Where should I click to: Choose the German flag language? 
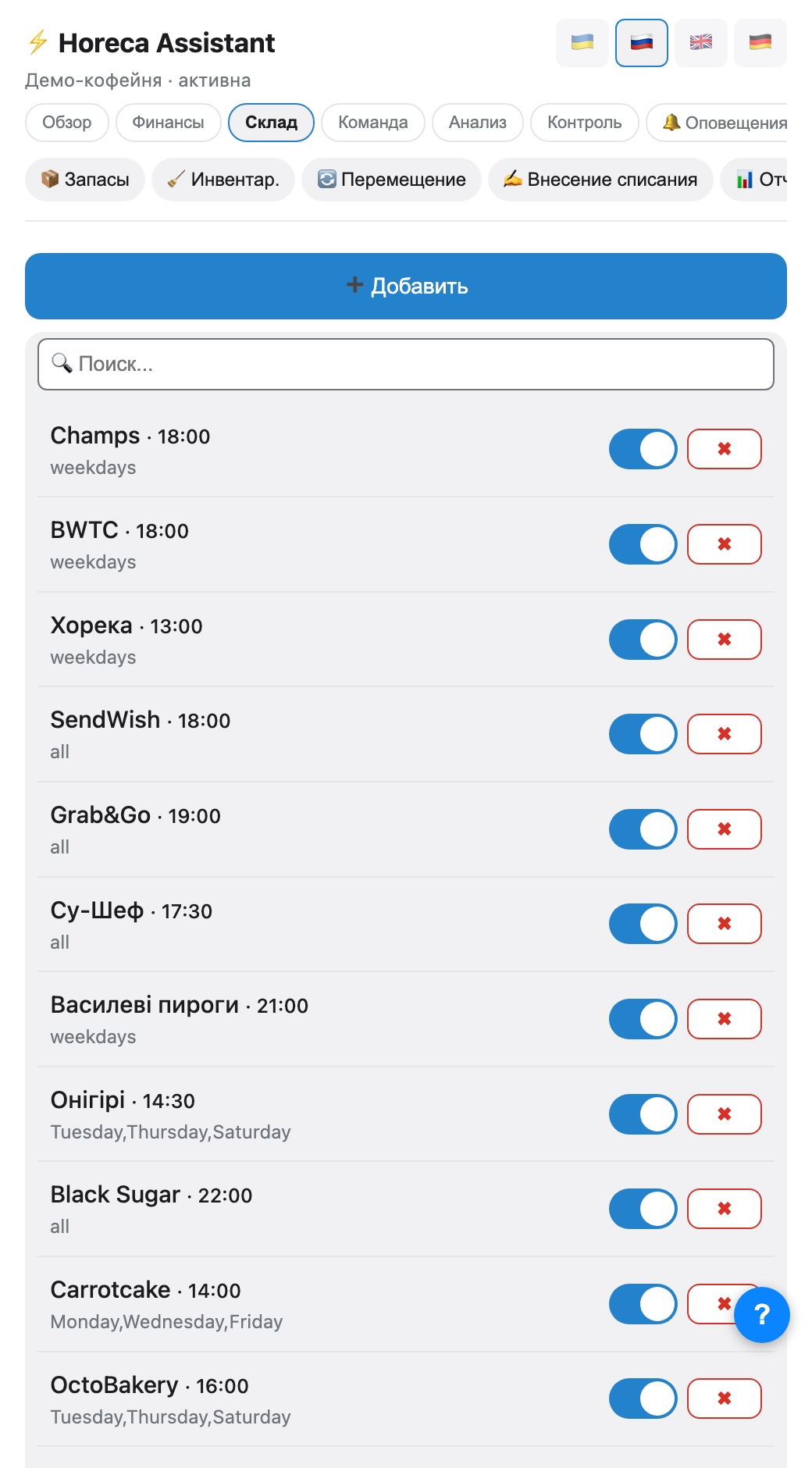(760, 43)
